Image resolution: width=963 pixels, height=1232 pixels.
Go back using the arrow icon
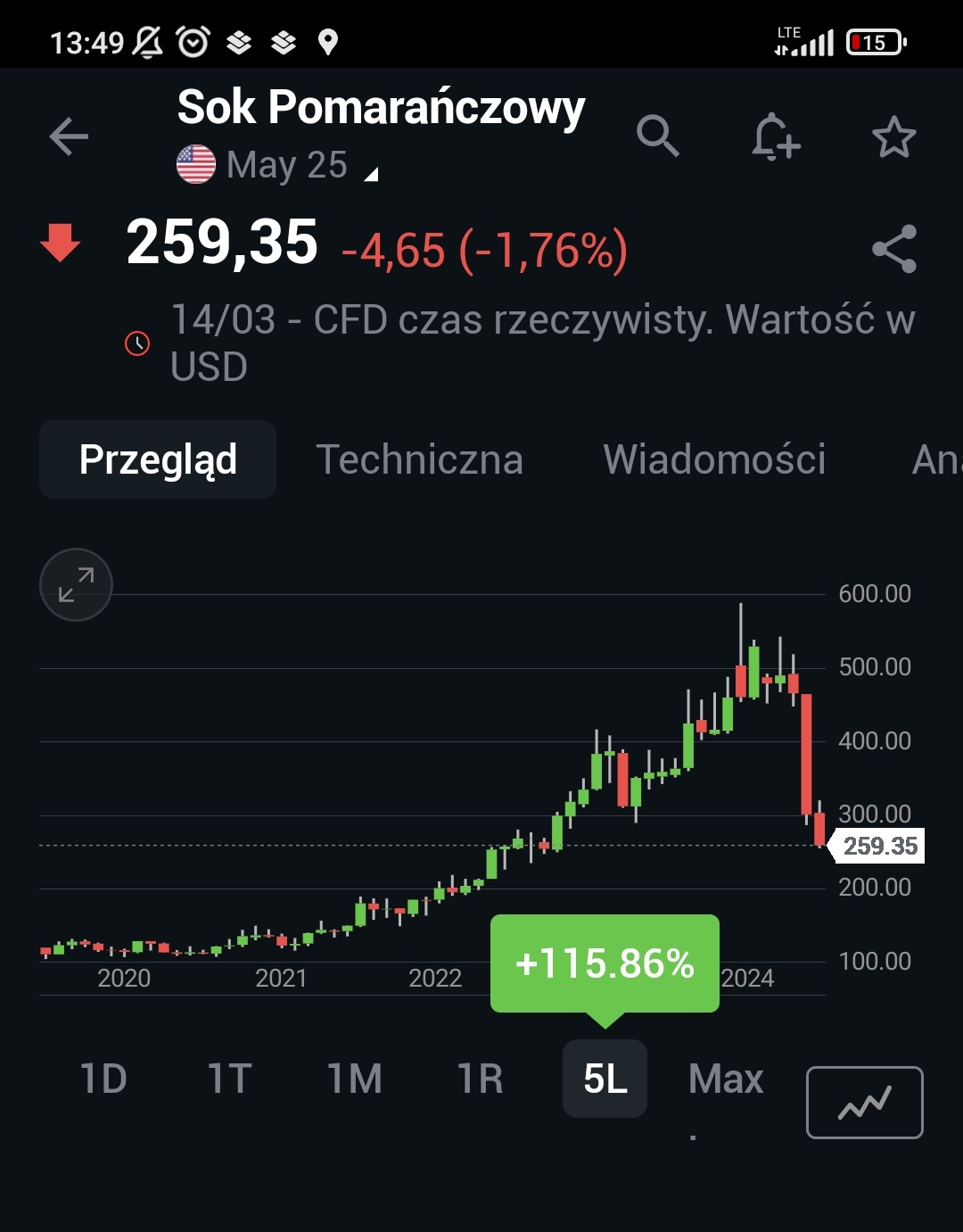(69, 136)
